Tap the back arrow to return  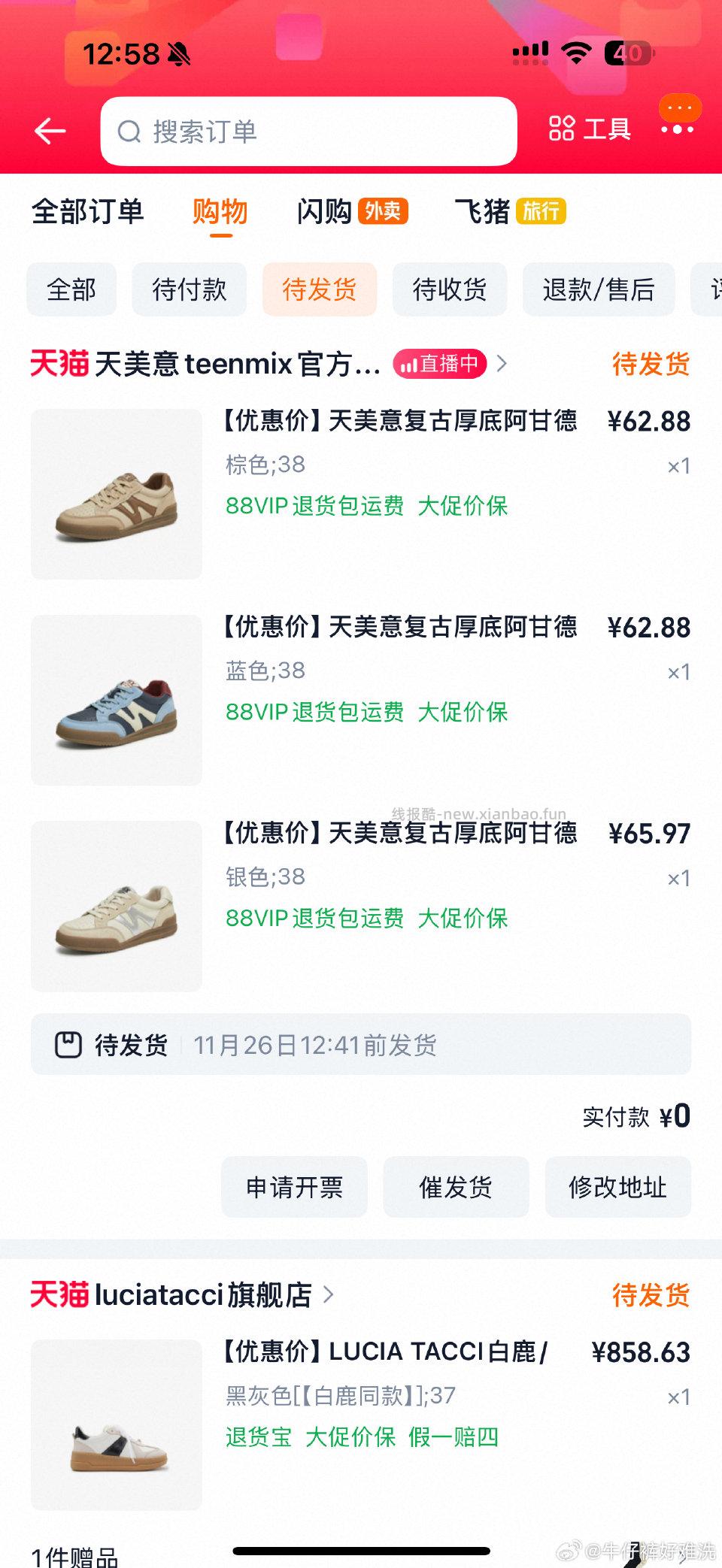coord(50,131)
